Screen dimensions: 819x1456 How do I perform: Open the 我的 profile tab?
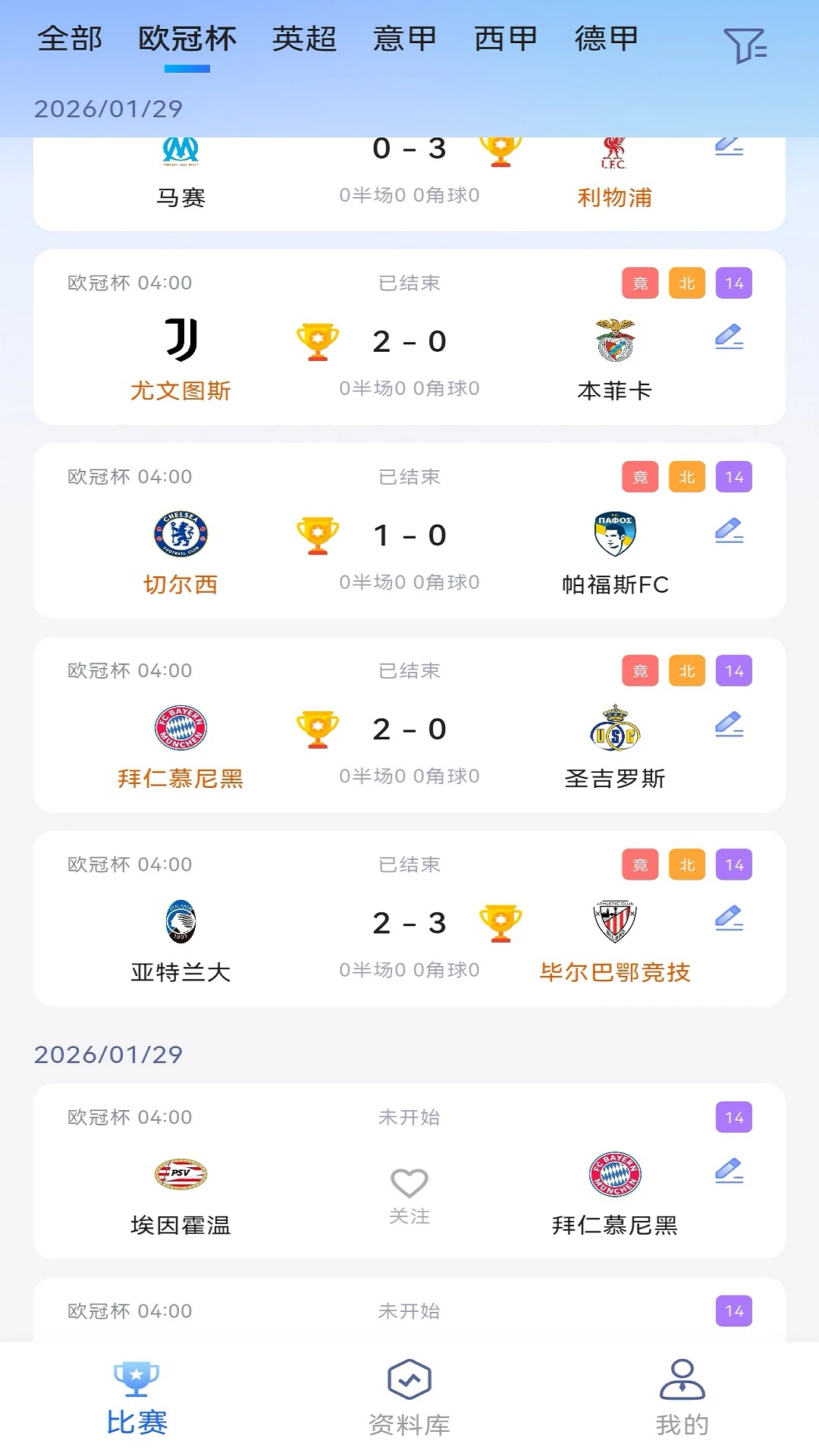tap(682, 1398)
